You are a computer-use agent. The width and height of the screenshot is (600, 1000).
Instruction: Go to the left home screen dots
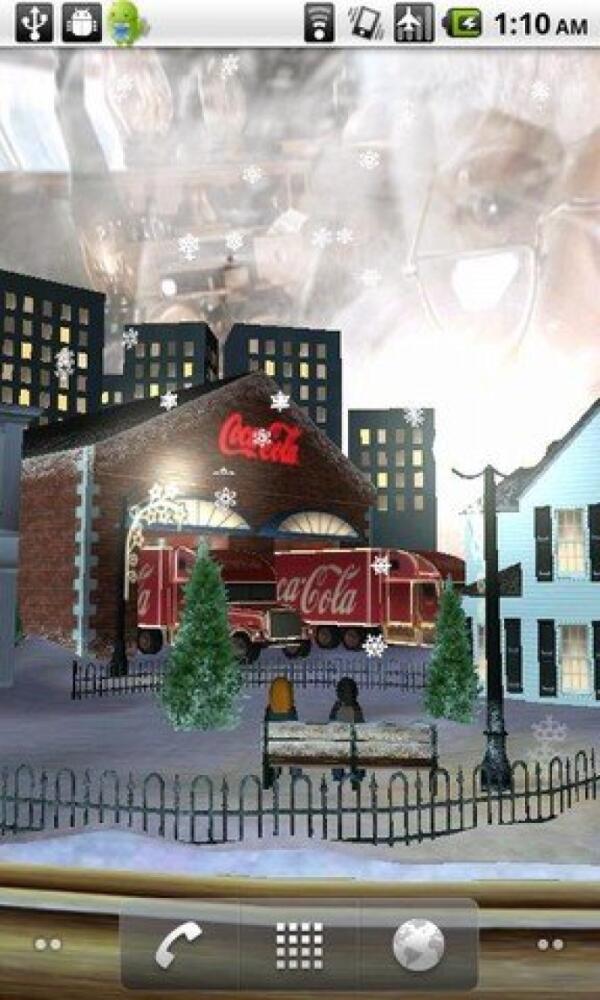(x=47, y=944)
